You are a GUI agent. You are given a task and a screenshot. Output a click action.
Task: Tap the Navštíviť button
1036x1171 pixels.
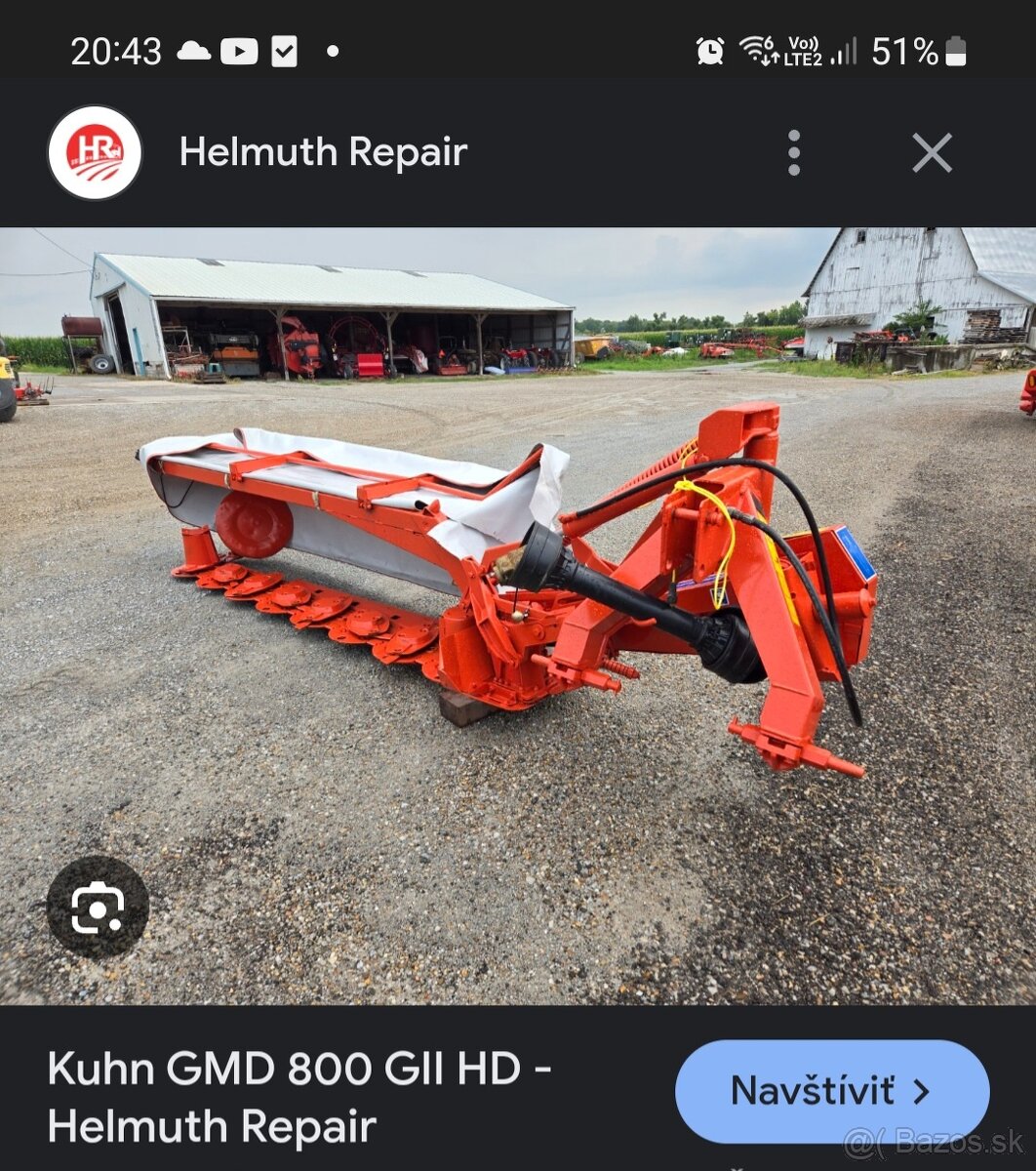coord(832,1090)
